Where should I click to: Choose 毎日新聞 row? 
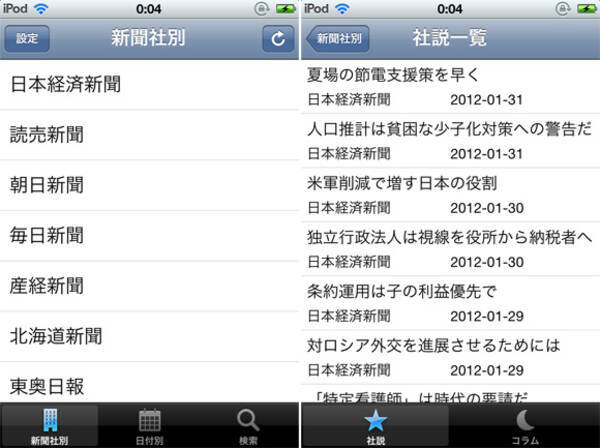(x=150, y=235)
